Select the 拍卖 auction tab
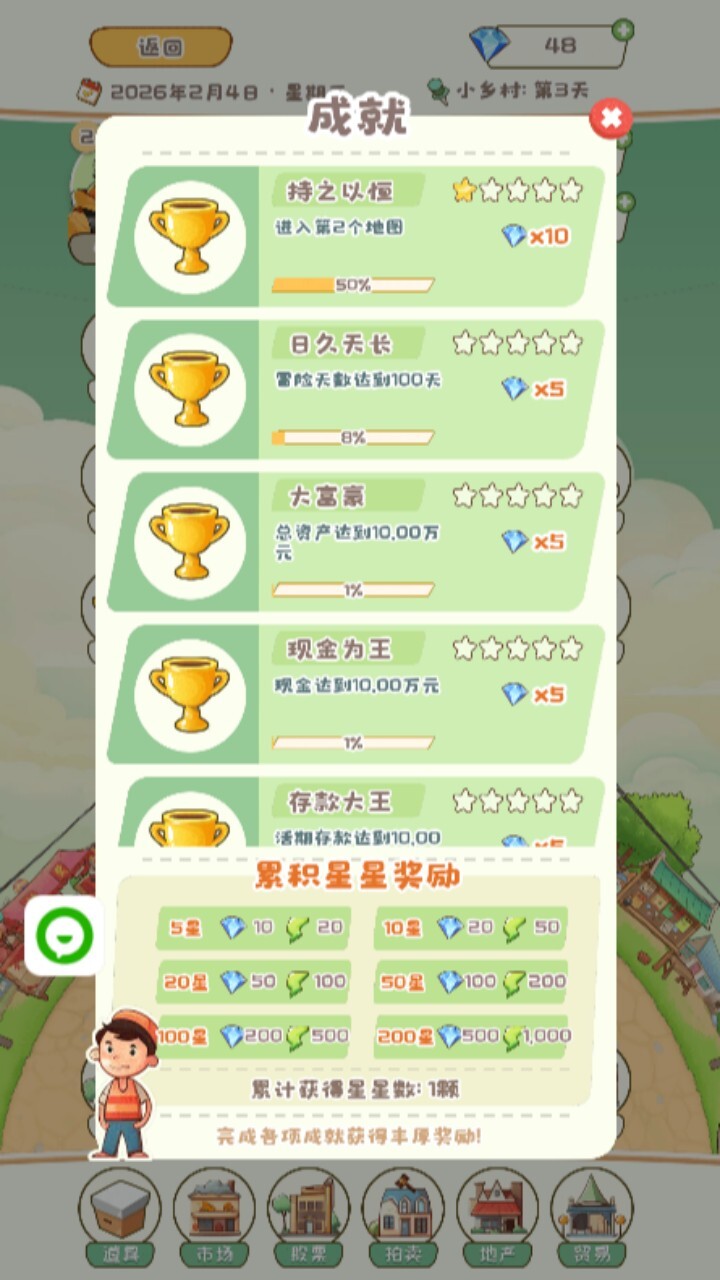Viewport: 720px width, 1280px height. click(403, 1214)
